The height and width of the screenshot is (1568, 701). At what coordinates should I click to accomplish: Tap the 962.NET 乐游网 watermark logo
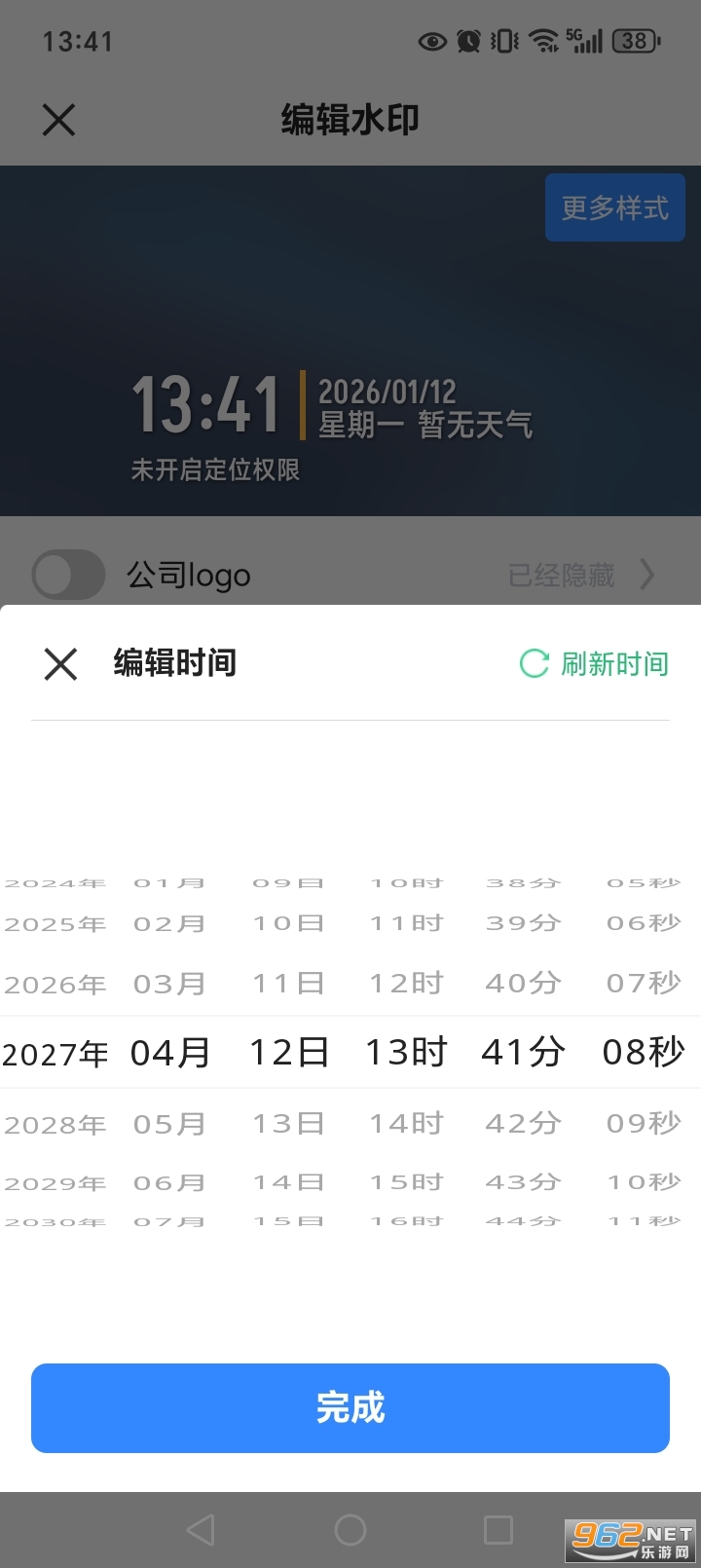click(x=631, y=1536)
